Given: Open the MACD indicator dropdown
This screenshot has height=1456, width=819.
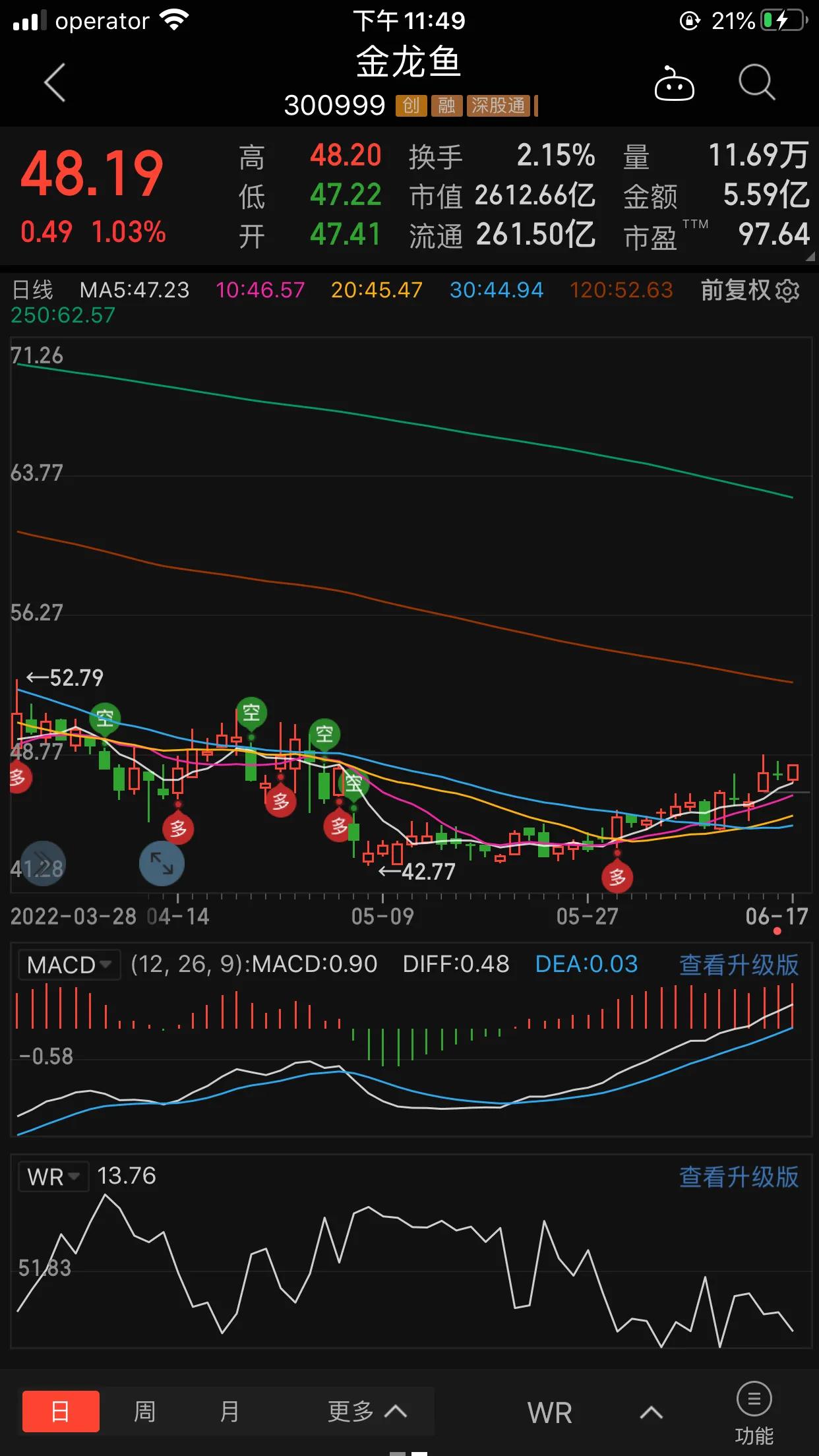Looking at the screenshot, I should 68,965.
